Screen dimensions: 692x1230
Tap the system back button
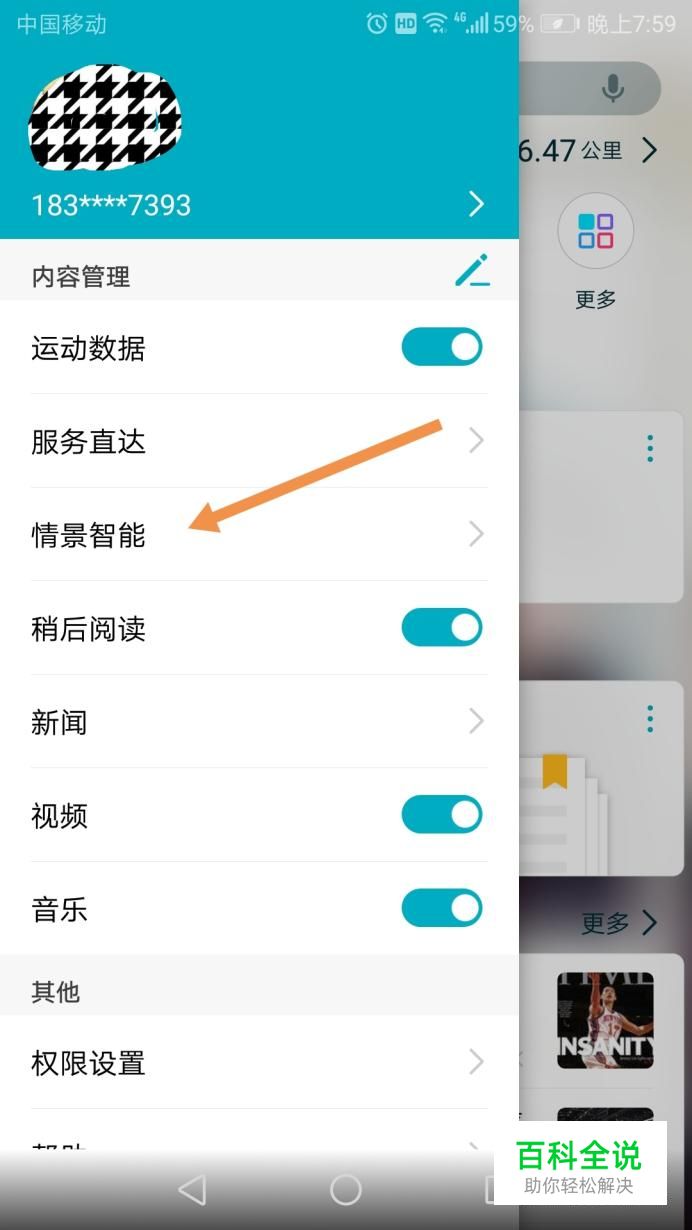pyautogui.click(x=192, y=1189)
